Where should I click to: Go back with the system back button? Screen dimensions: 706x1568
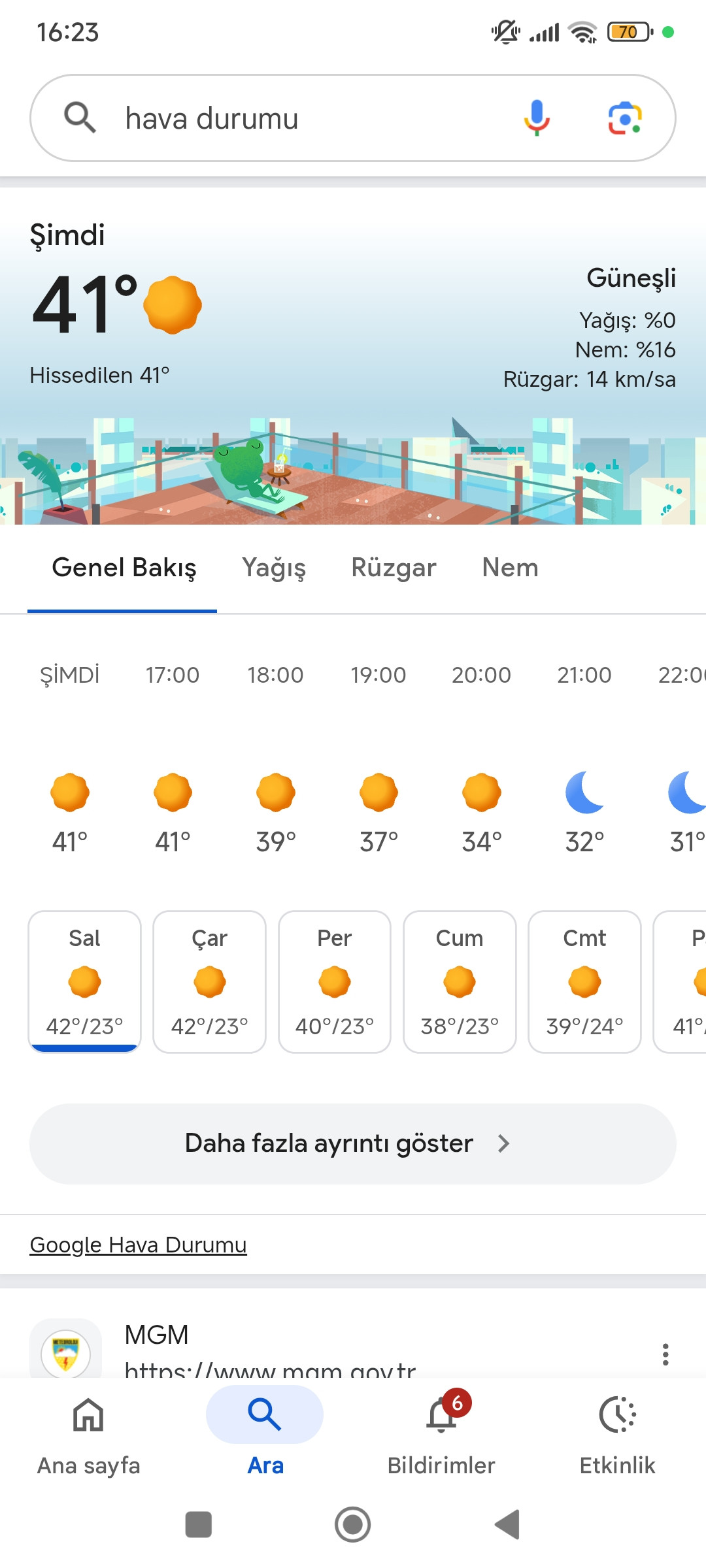508,1524
